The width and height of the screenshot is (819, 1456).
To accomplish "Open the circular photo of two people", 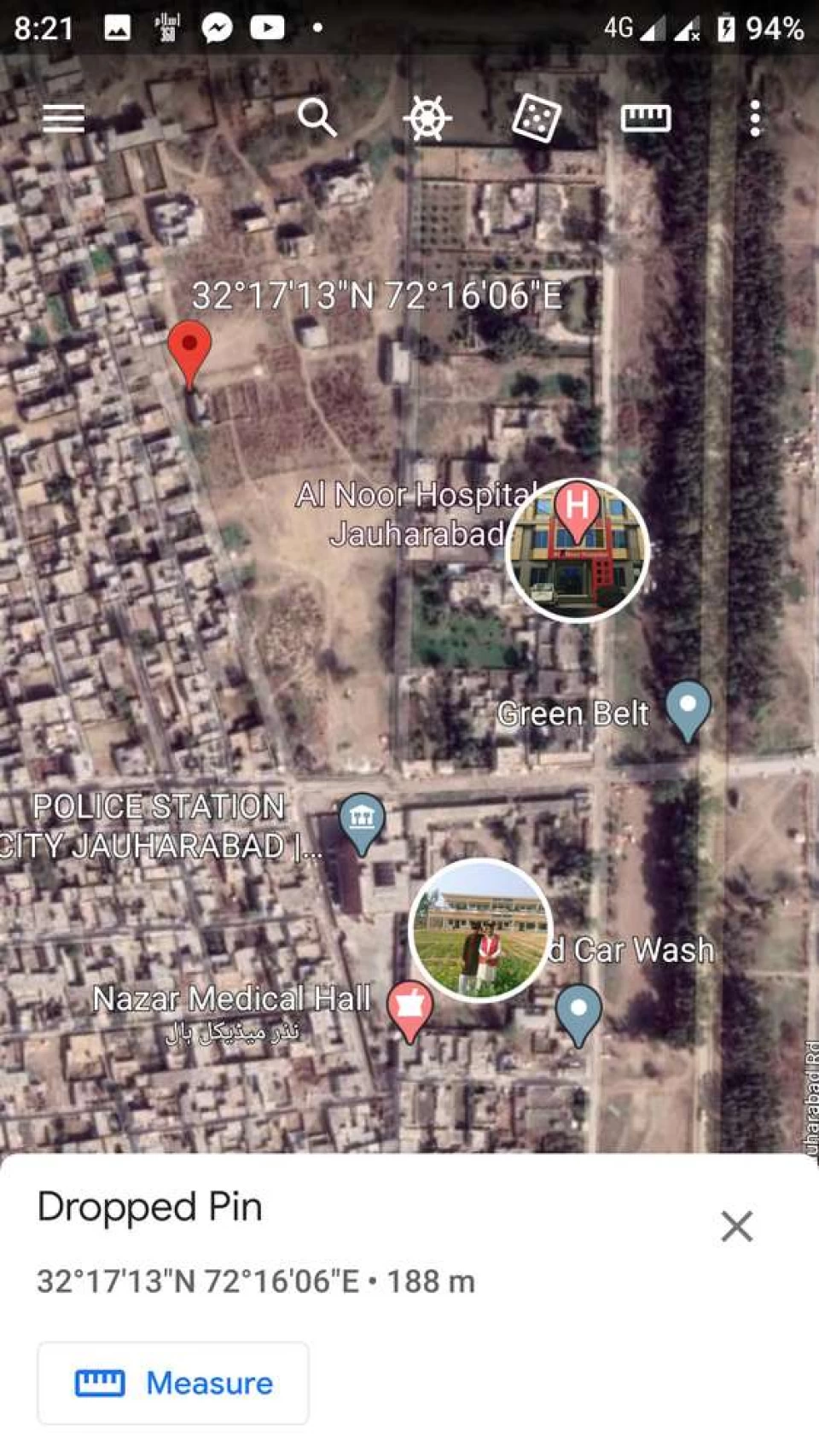I will coord(480,930).
